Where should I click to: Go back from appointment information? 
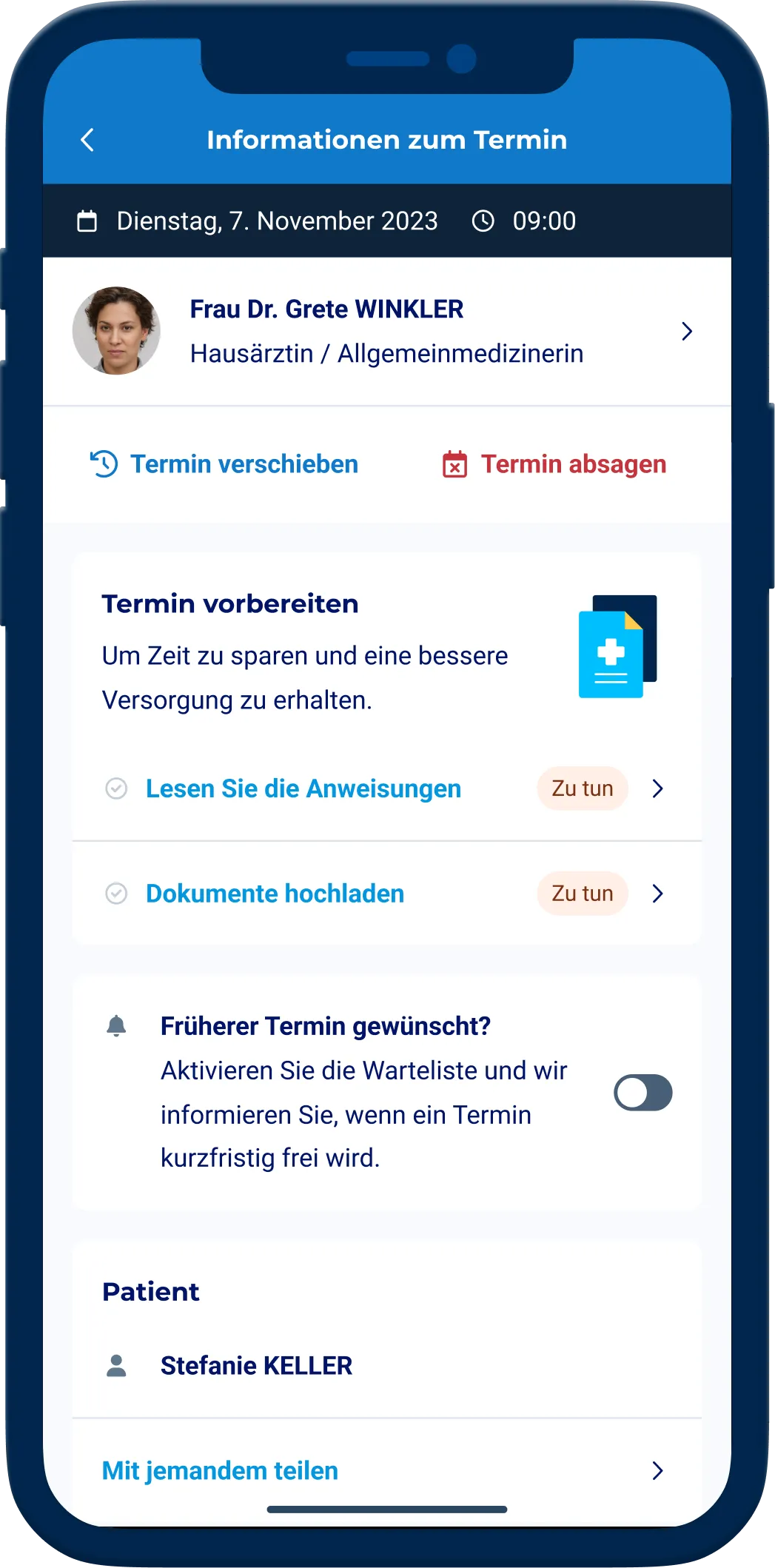(87, 140)
